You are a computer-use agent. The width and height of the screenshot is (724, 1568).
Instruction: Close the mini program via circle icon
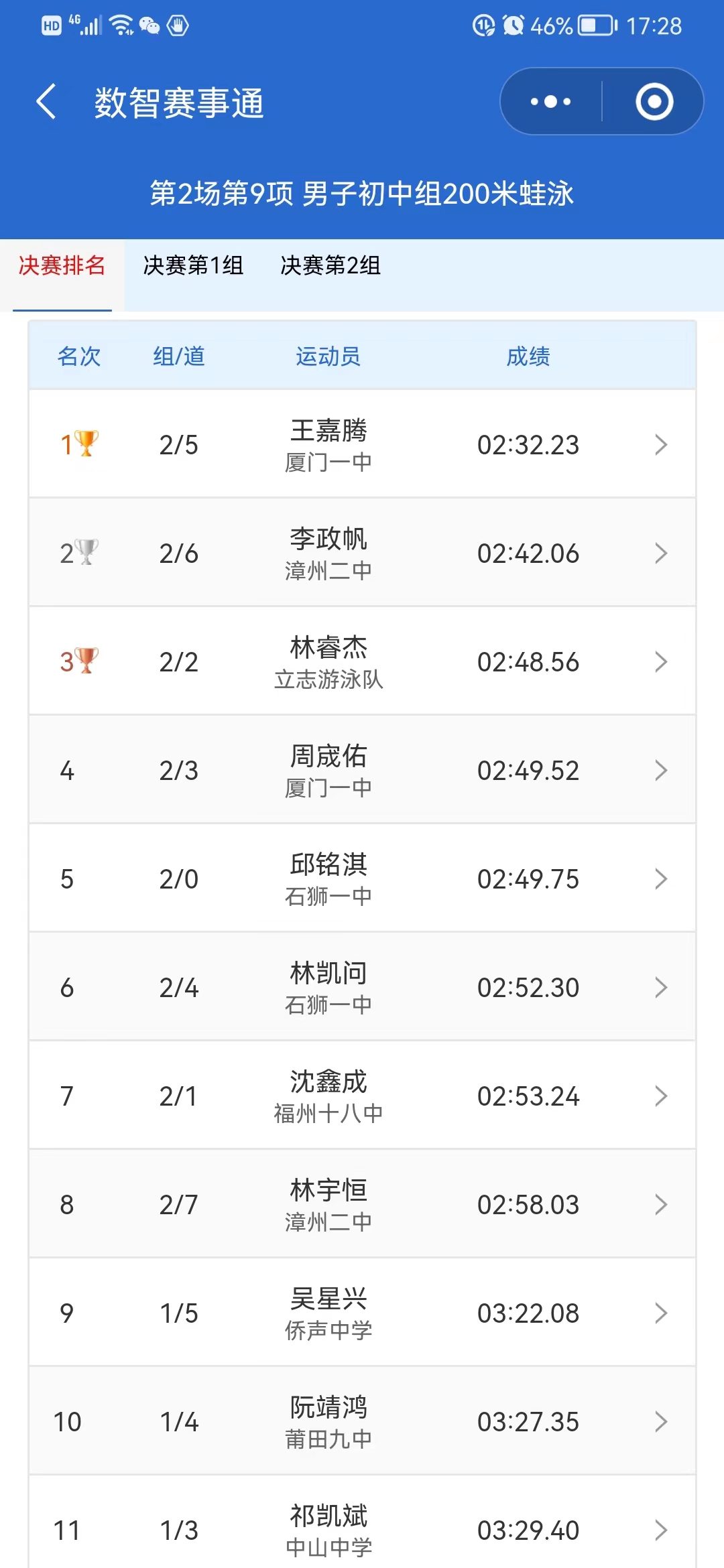point(654,102)
